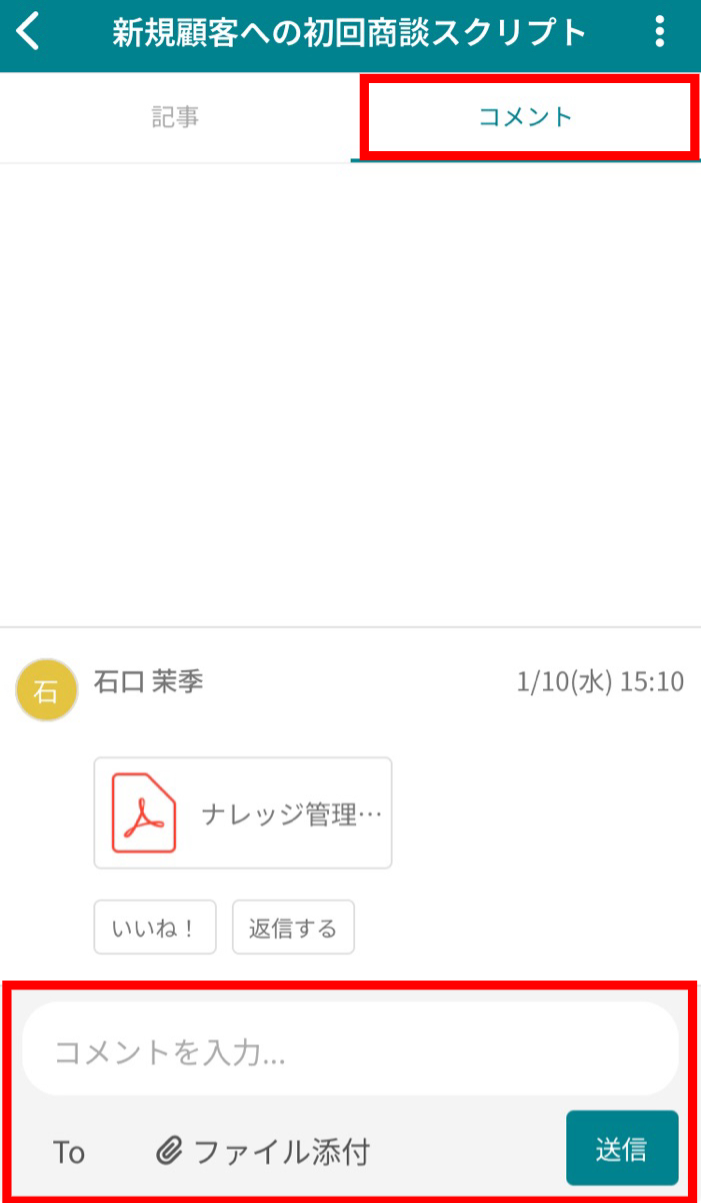Screen dimensions: 701x1203
Task: View 石口 茉季's profile avatar
Action: 46,691
